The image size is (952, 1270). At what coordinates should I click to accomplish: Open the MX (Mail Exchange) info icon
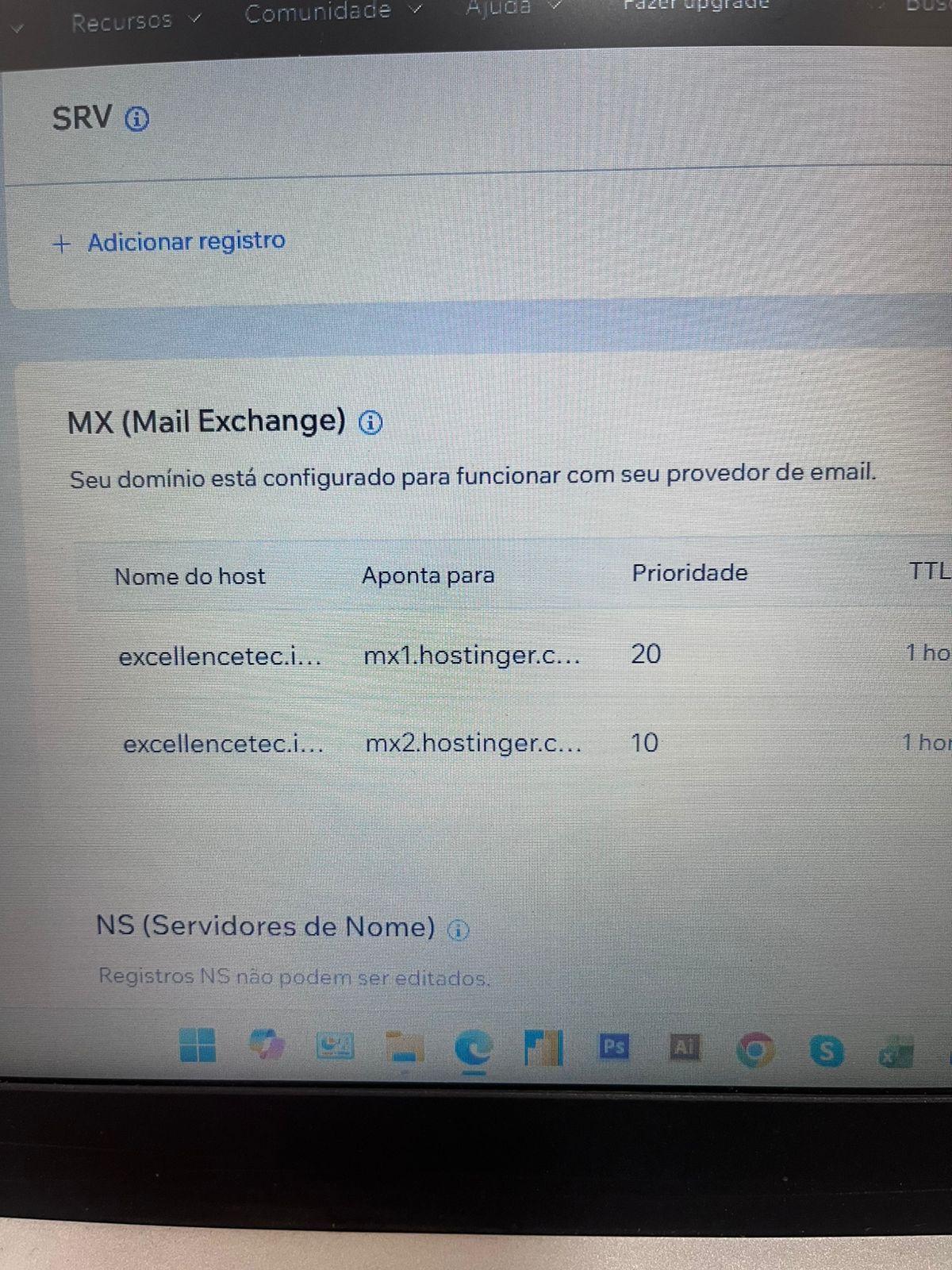click(370, 422)
